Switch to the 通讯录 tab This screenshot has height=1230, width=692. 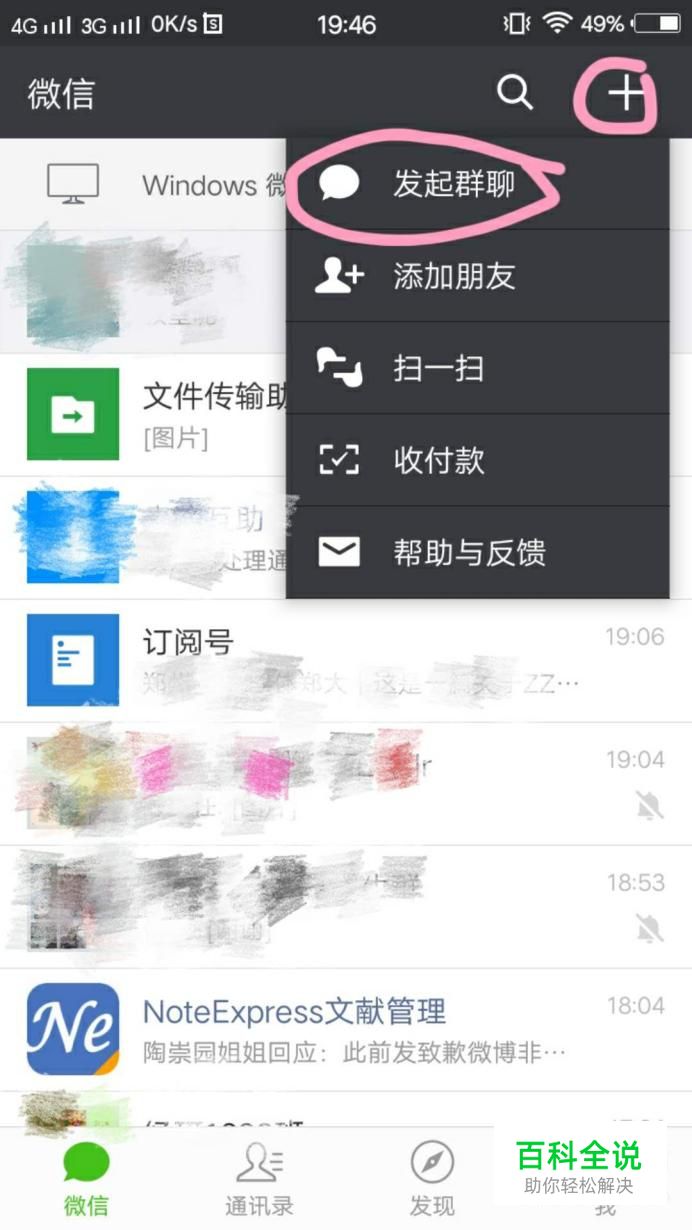point(259,1180)
